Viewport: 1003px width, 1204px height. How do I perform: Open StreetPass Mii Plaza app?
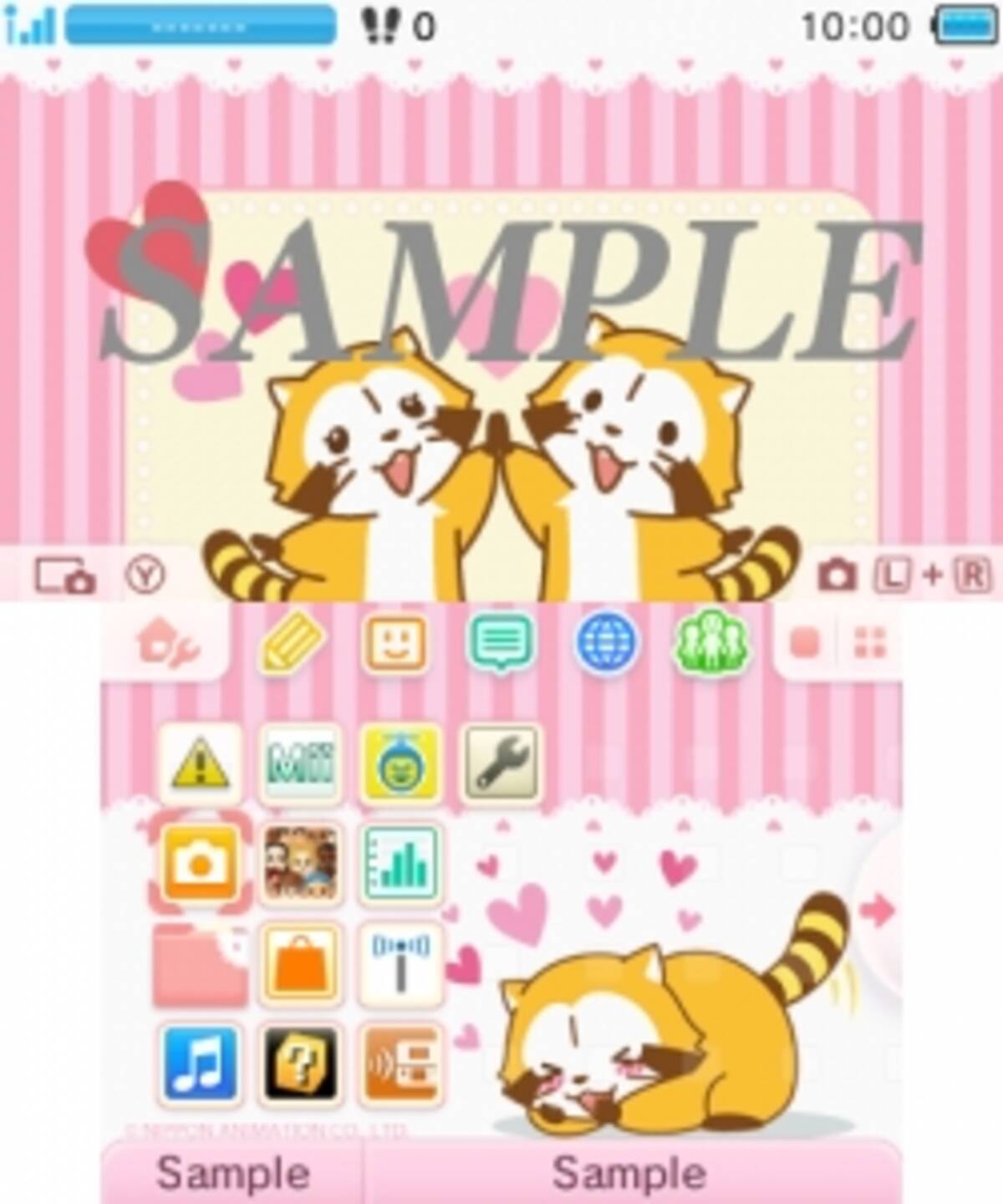click(301, 864)
